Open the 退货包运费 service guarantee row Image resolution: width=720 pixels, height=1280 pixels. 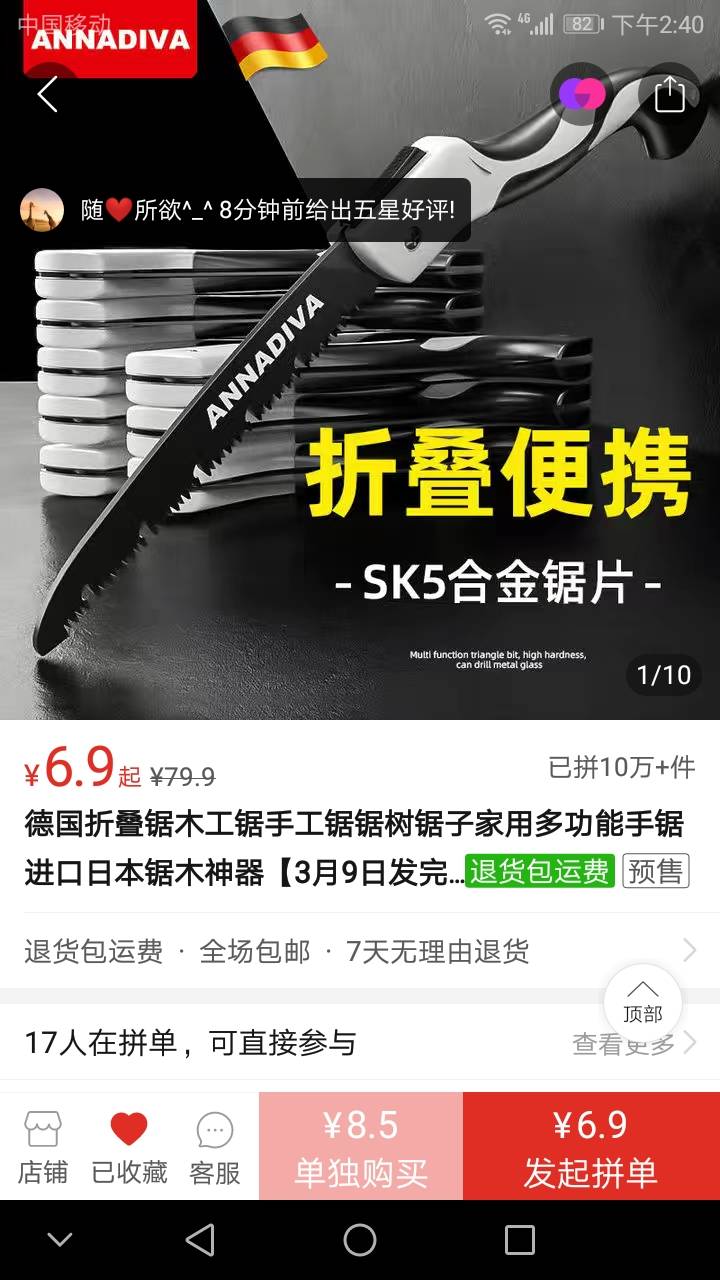click(360, 951)
